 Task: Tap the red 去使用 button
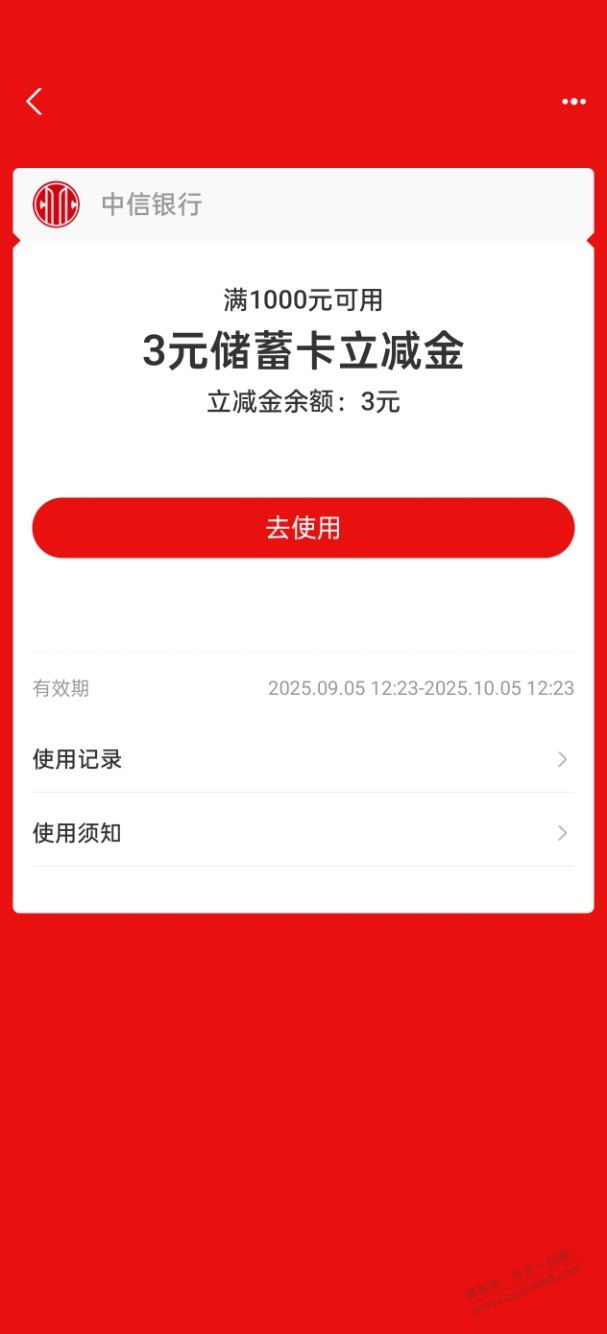click(x=303, y=528)
